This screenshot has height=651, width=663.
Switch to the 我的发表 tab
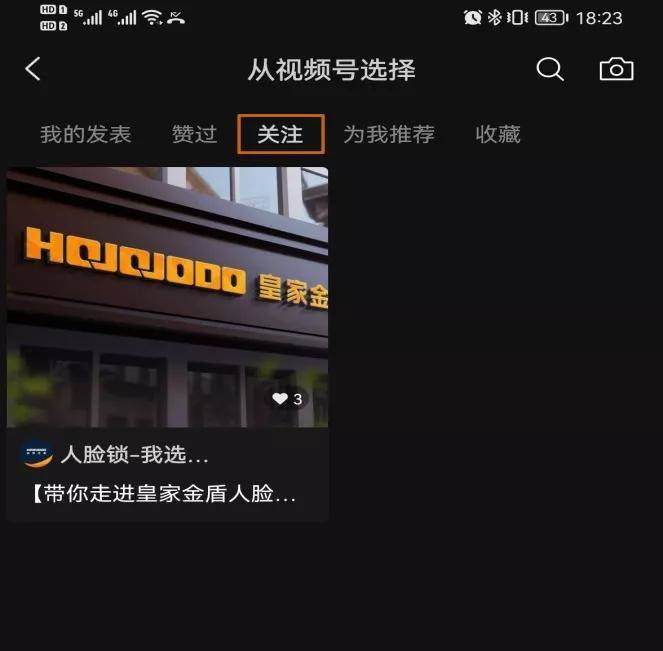click(85, 134)
